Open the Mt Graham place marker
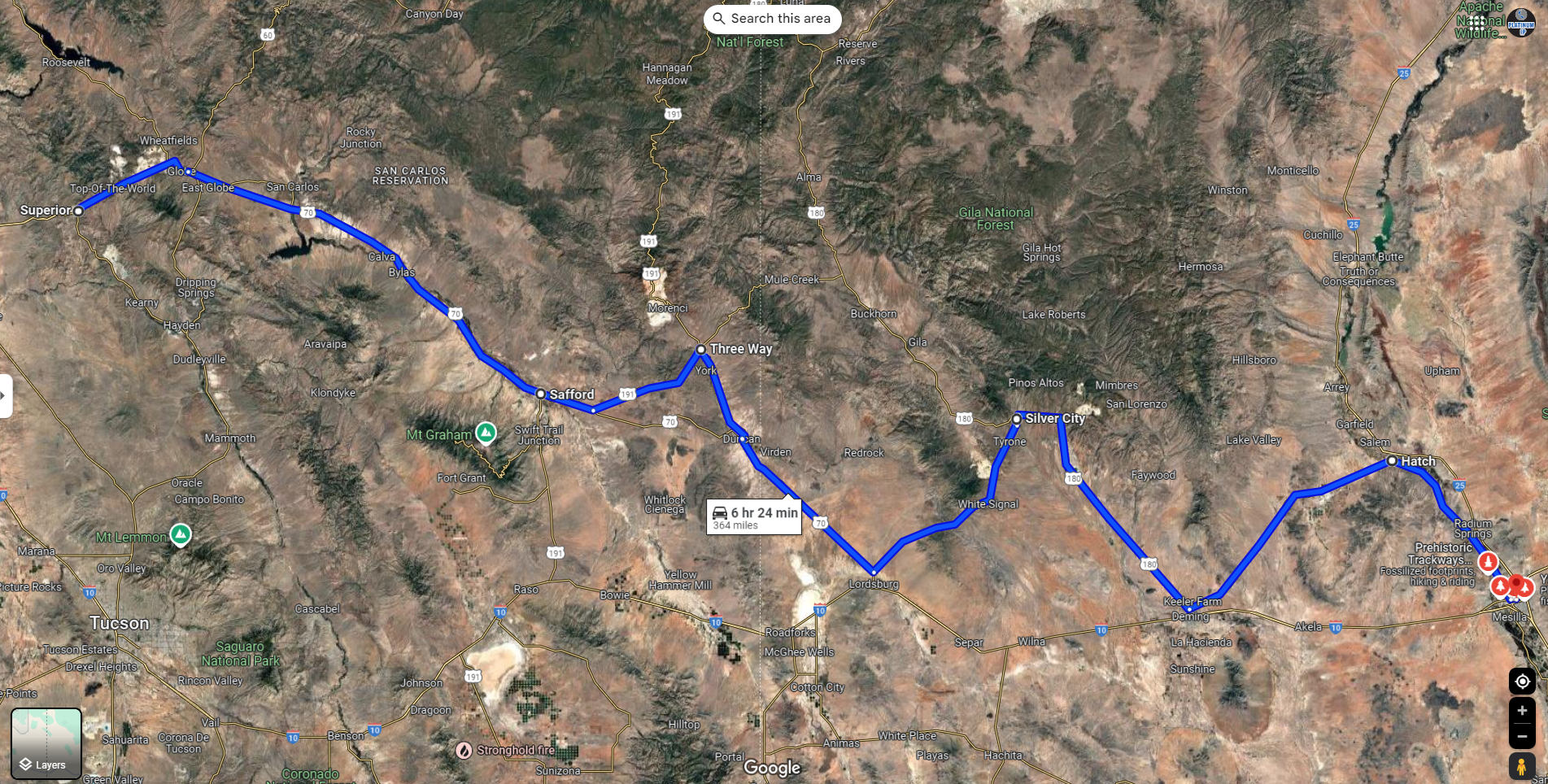Image resolution: width=1548 pixels, height=784 pixels. (x=486, y=433)
